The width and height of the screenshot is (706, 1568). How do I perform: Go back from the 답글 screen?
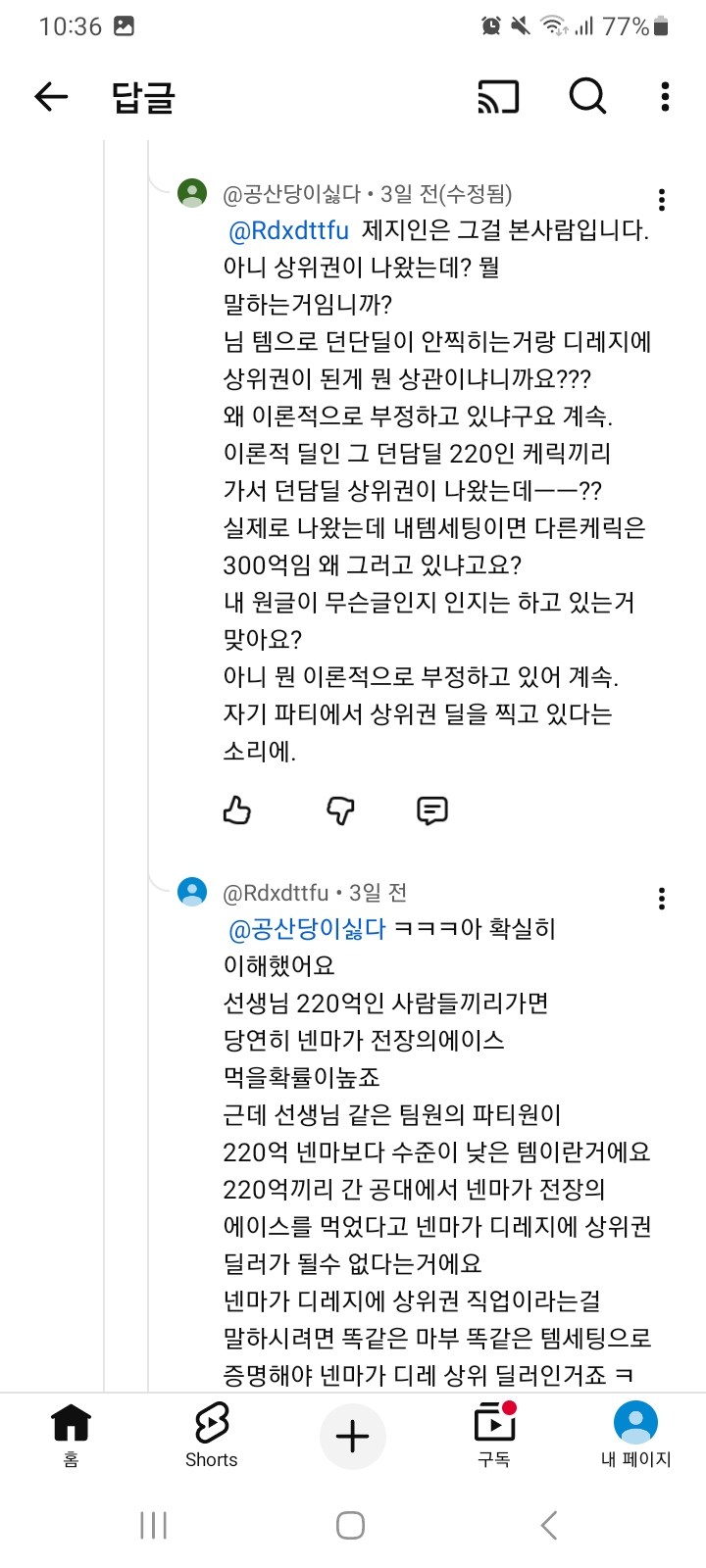[51, 96]
